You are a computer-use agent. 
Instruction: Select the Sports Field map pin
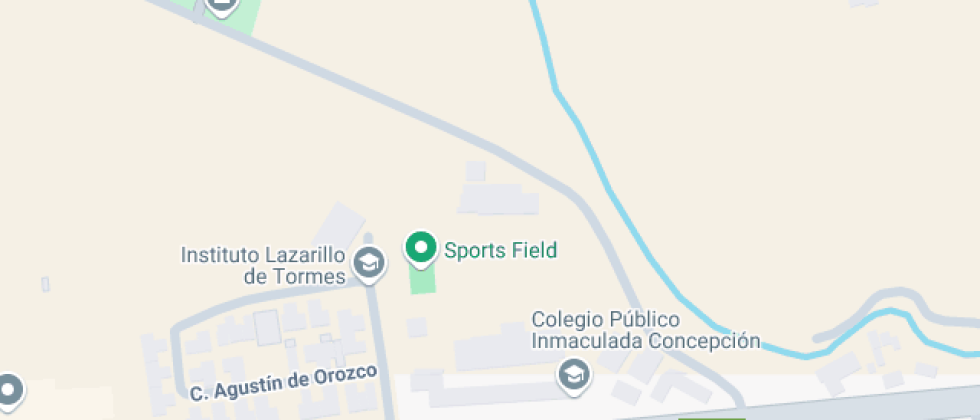[421, 248]
